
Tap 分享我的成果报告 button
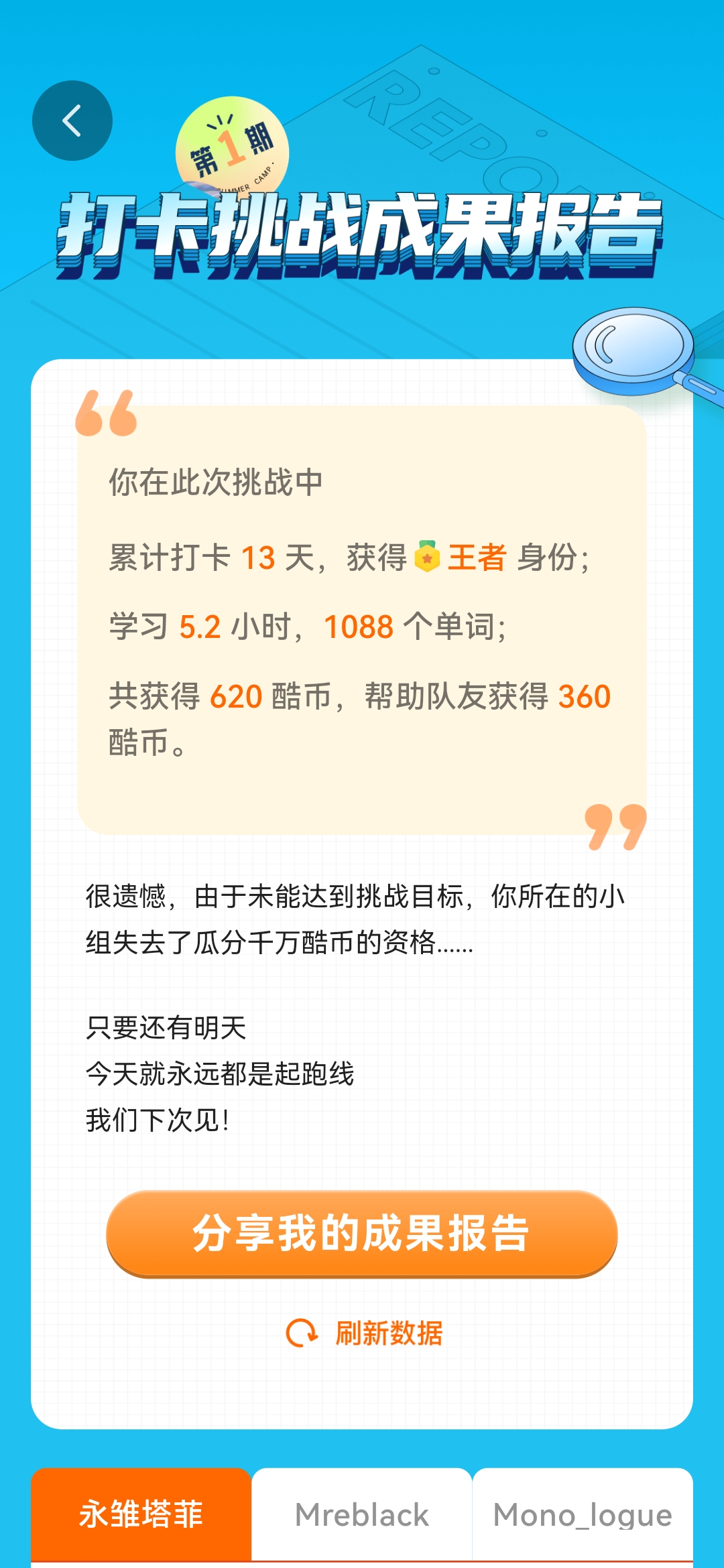click(362, 1234)
